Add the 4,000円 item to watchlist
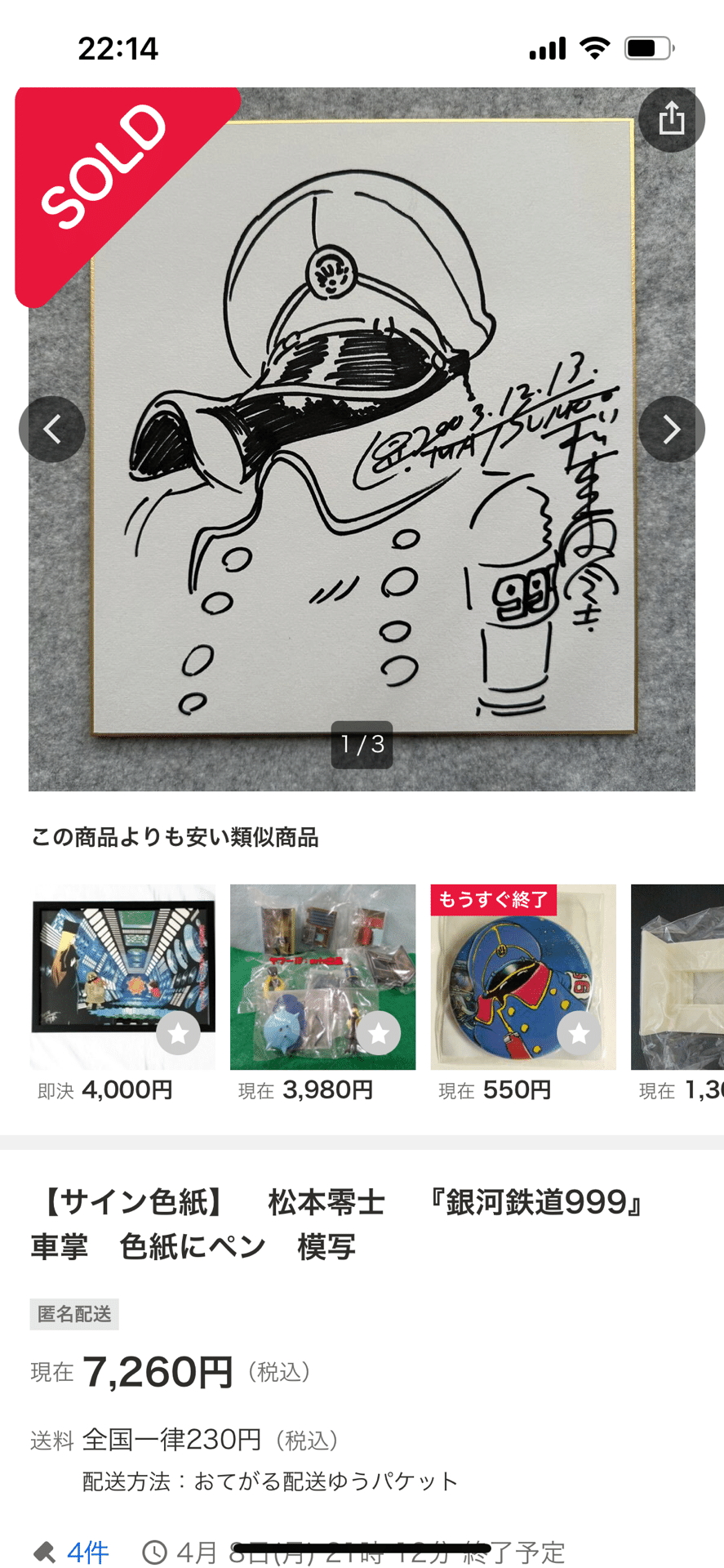The image size is (724, 1568). [x=178, y=1034]
